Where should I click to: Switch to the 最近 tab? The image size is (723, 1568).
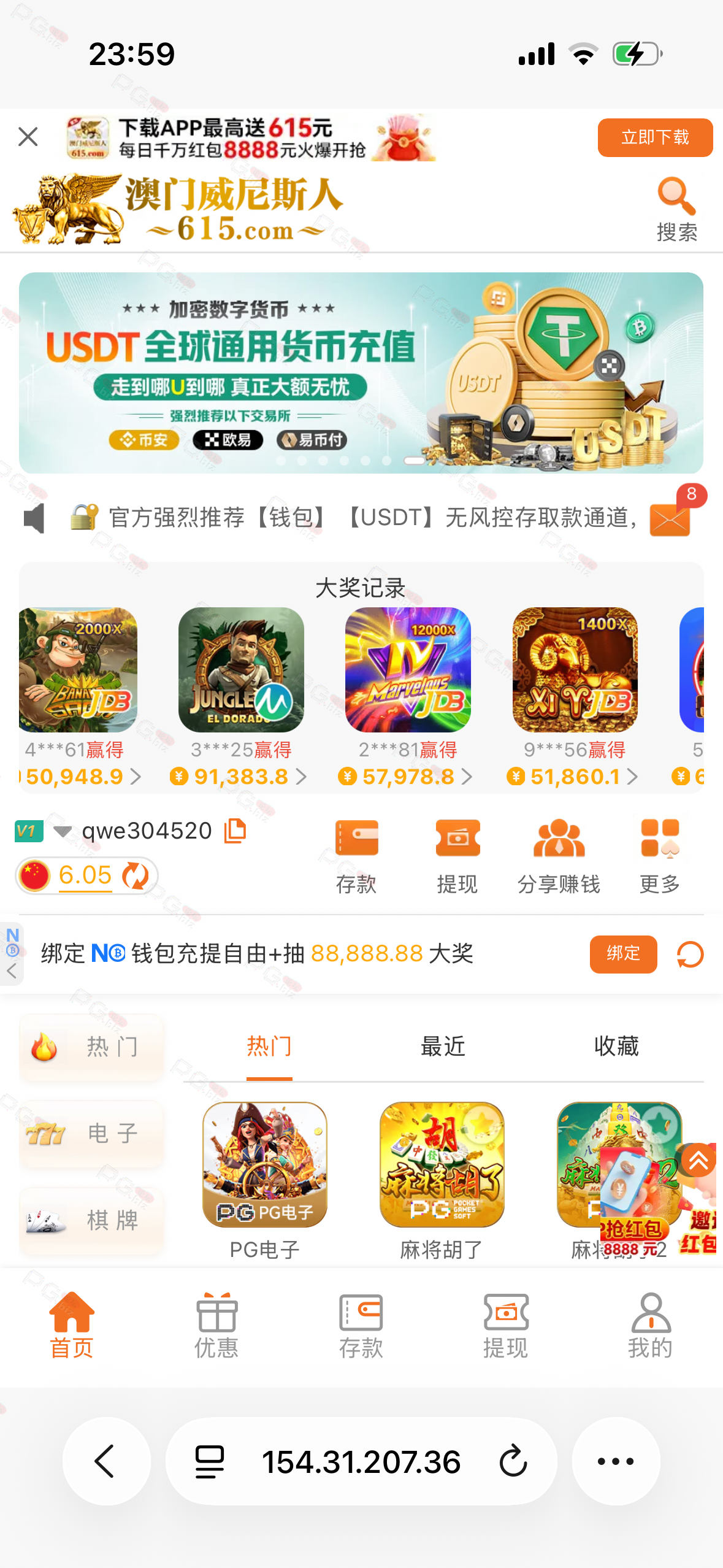click(443, 1046)
